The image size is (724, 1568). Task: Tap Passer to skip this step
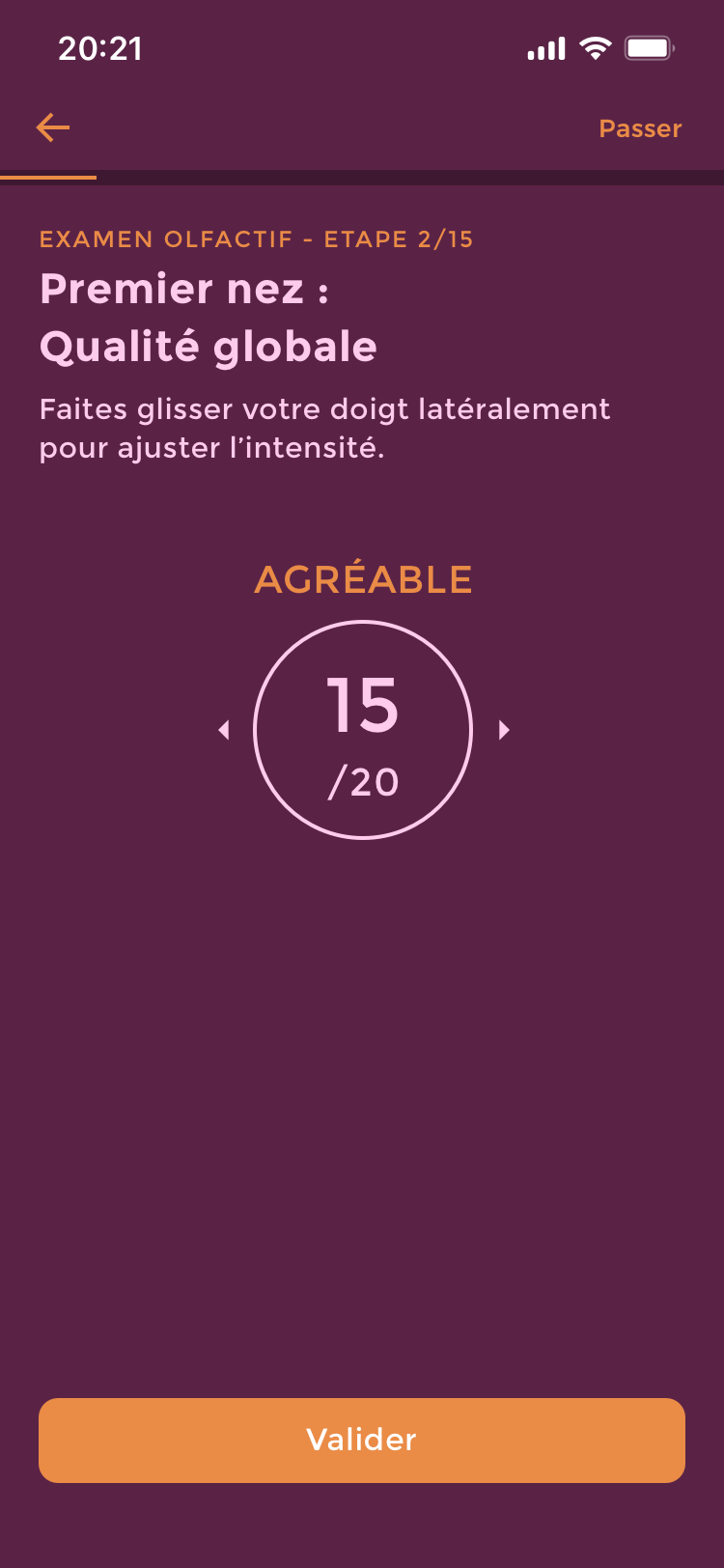pyautogui.click(x=640, y=128)
